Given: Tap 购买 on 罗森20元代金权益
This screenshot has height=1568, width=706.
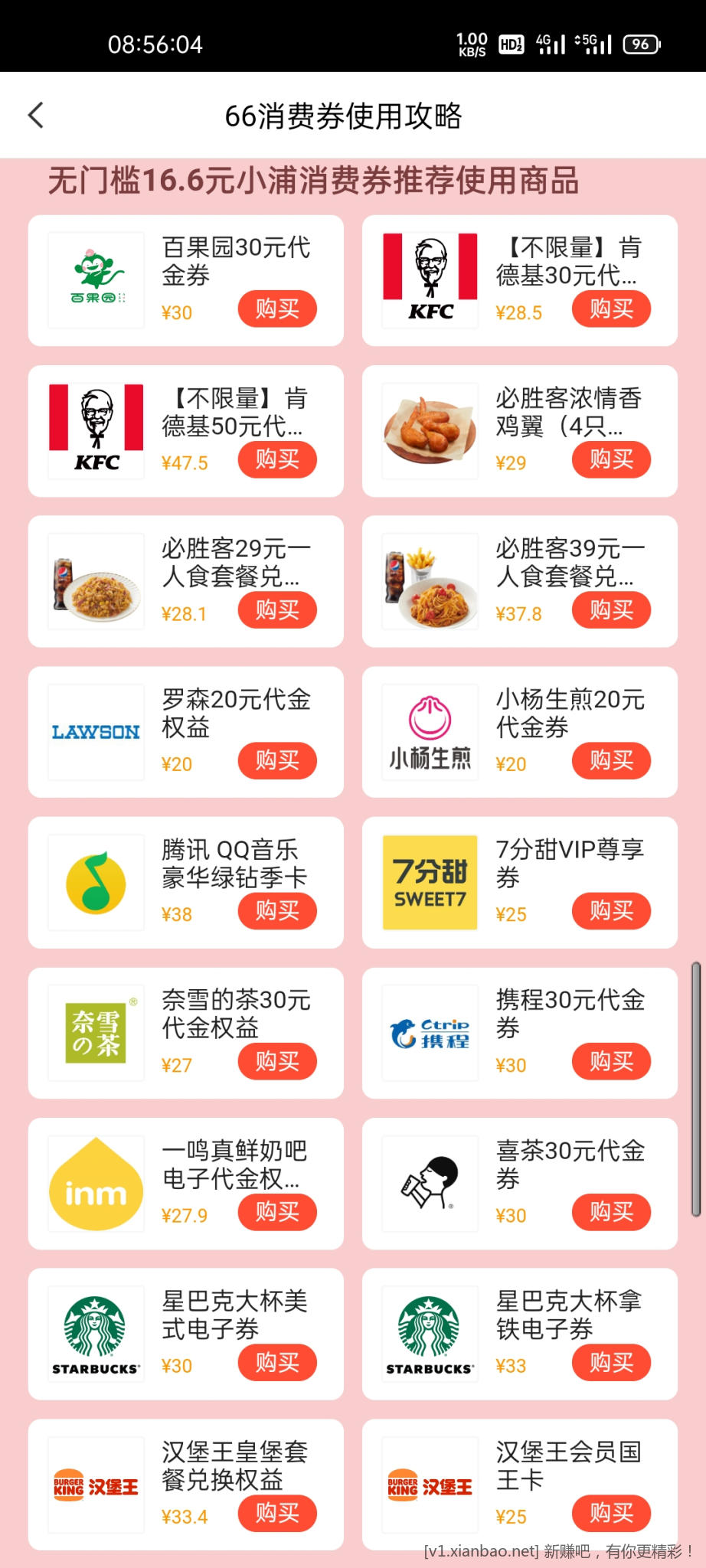Looking at the screenshot, I should click(x=276, y=760).
